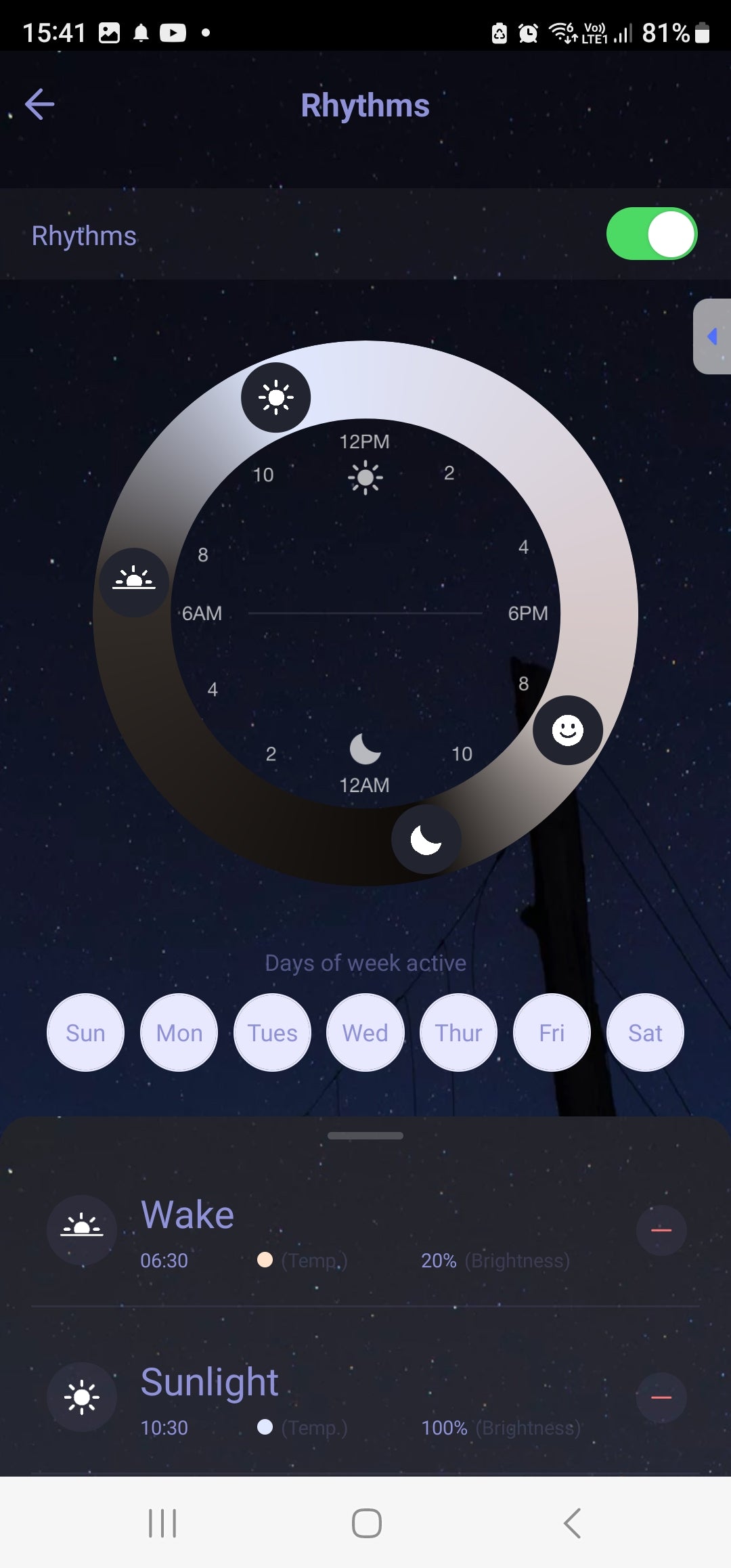Image resolution: width=731 pixels, height=1568 pixels.
Task: Toggle Thur in active days
Action: pyautogui.click(x=458, y=1032)
